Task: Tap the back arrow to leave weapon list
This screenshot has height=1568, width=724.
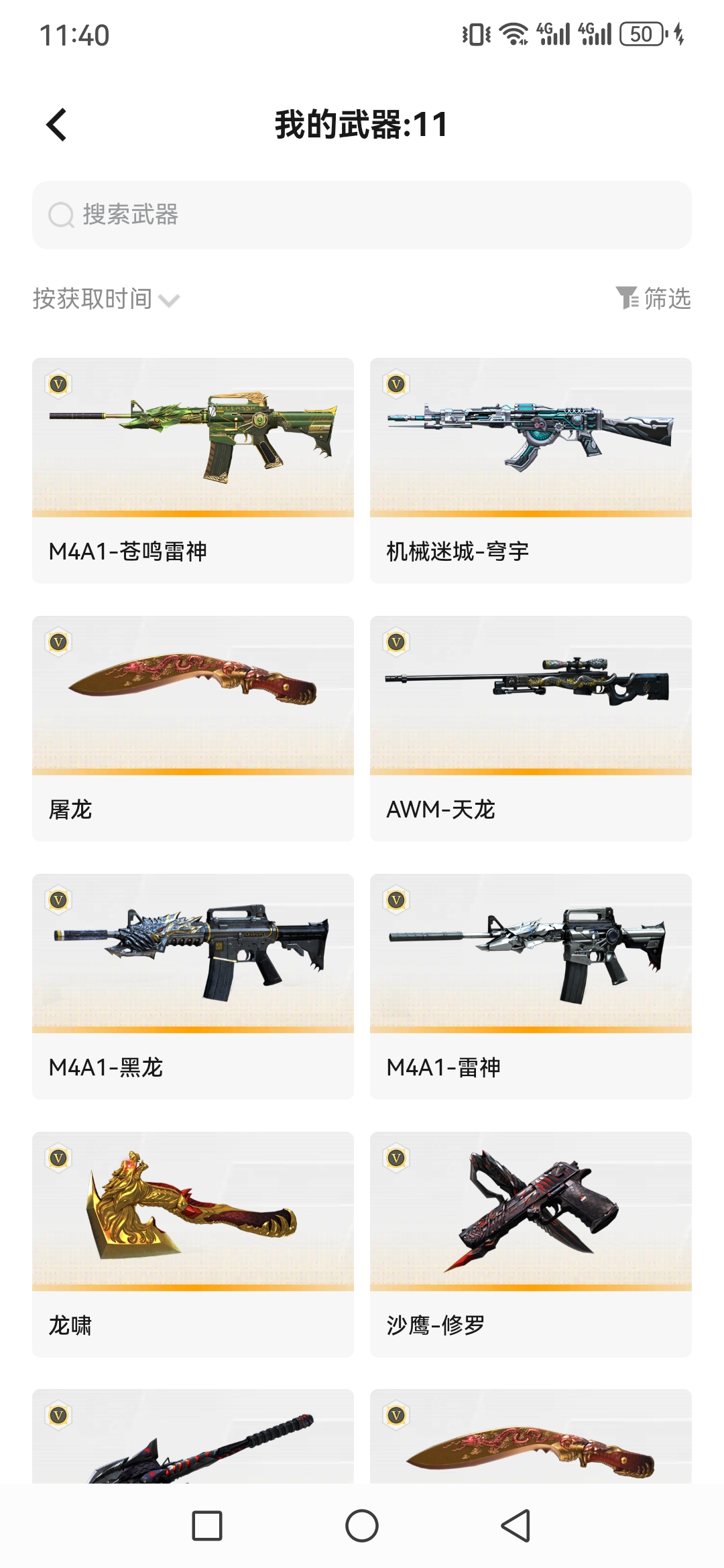Action: tap(57, 124)
